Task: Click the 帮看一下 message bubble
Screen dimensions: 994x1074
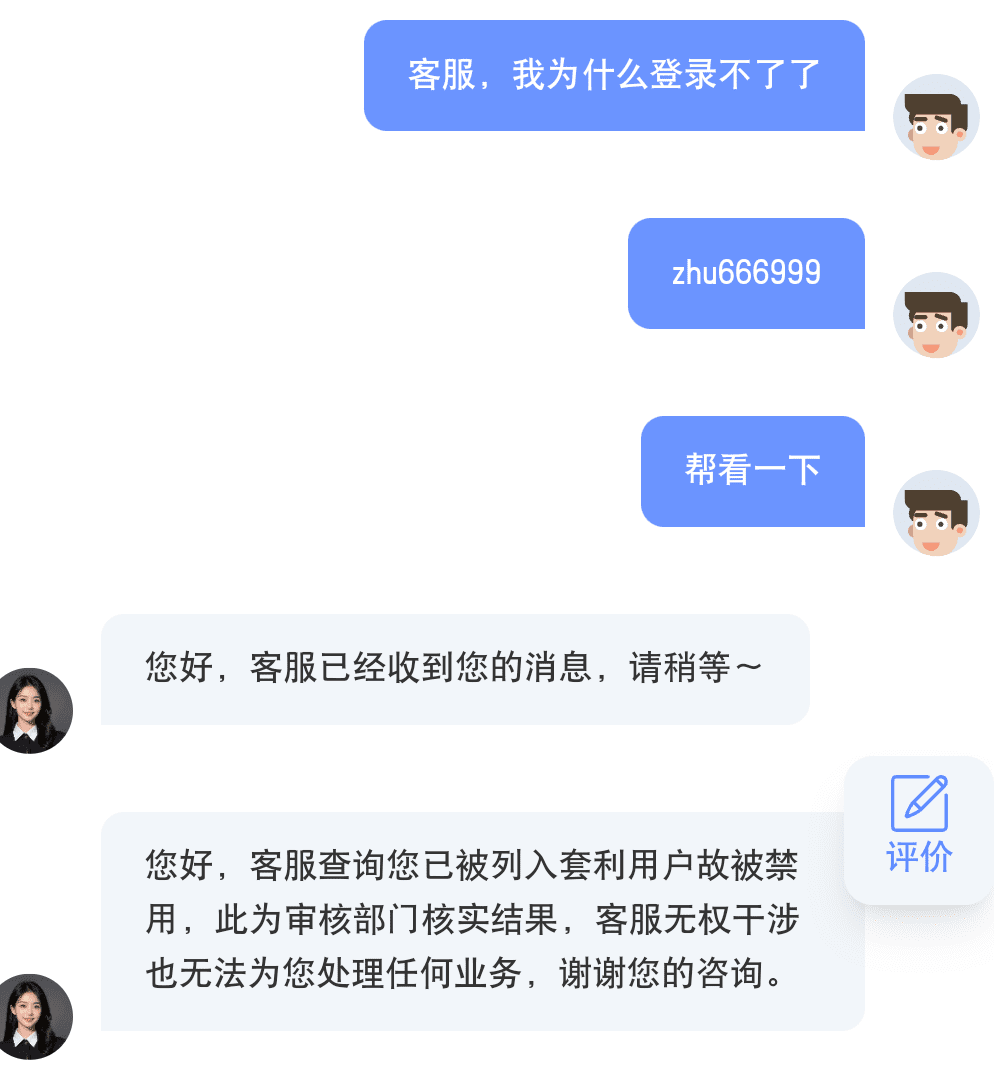Action: (x=752, y=471)
